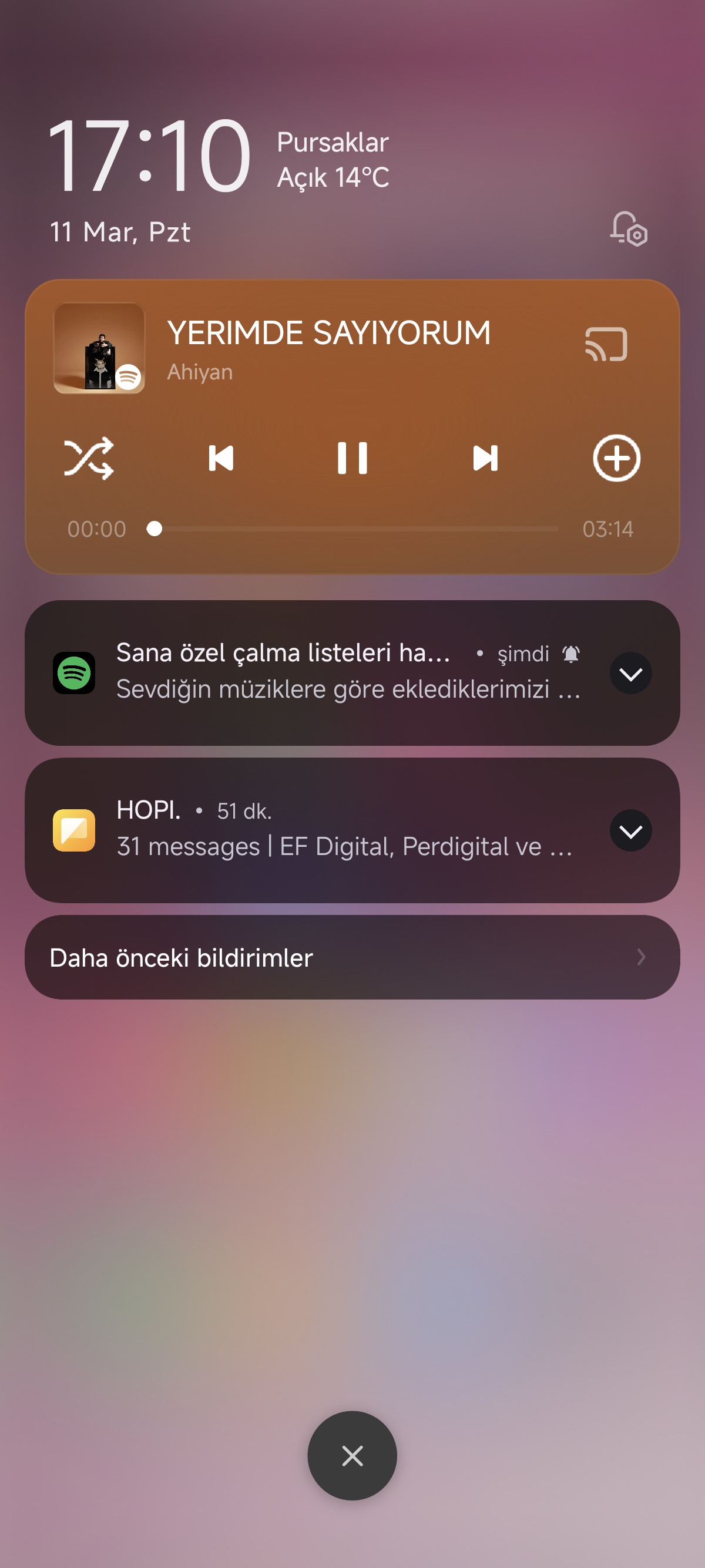Open the HOPI messages notification
This screenshot has width=705, height=1568.
click(352, 830)
